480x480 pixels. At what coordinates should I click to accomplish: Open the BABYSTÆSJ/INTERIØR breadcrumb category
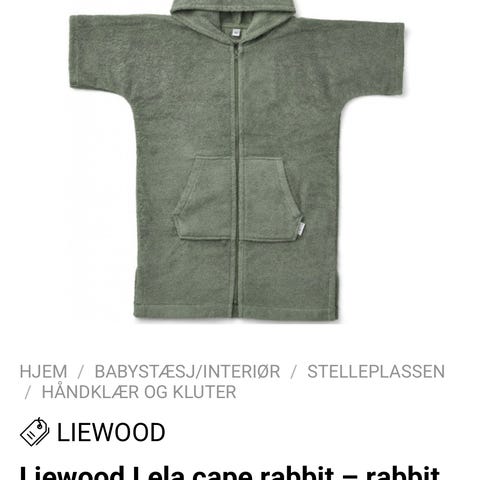187,372
